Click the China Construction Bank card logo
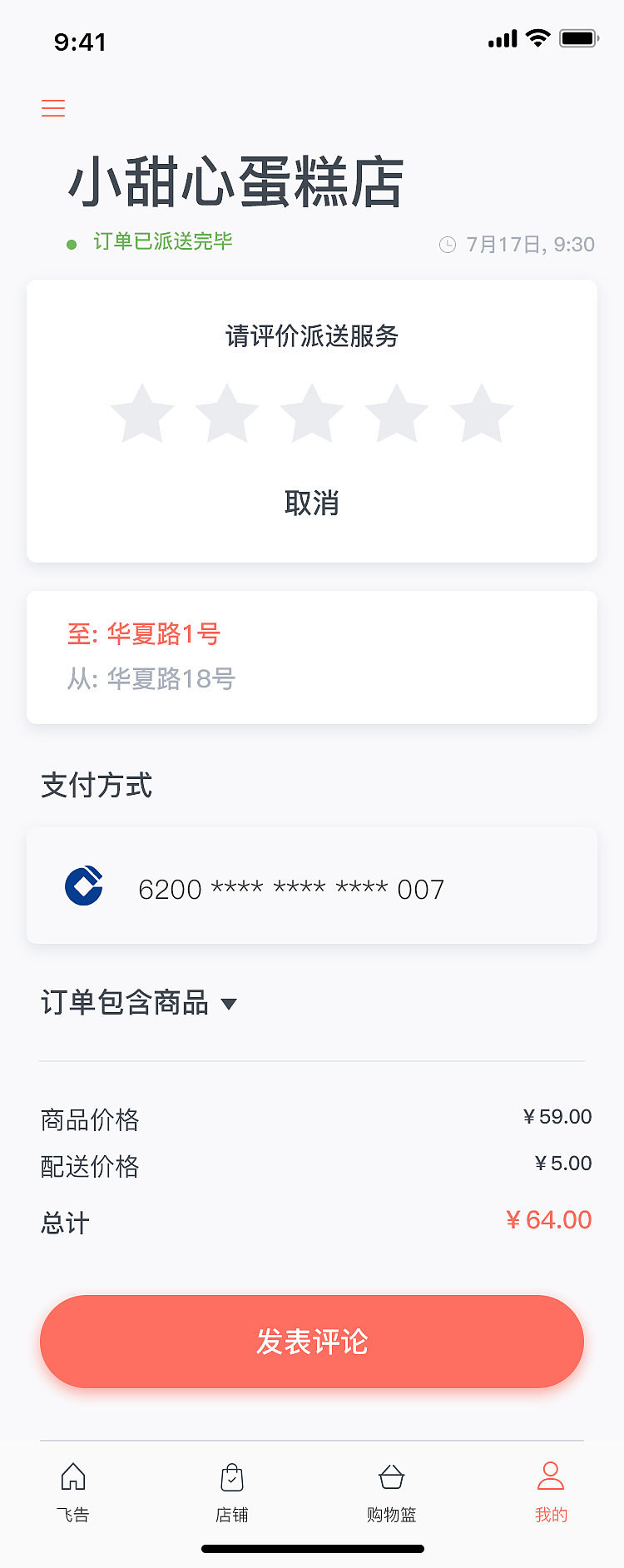Image resolution: width=624 pixels, height=1568 pixels. 83,886
